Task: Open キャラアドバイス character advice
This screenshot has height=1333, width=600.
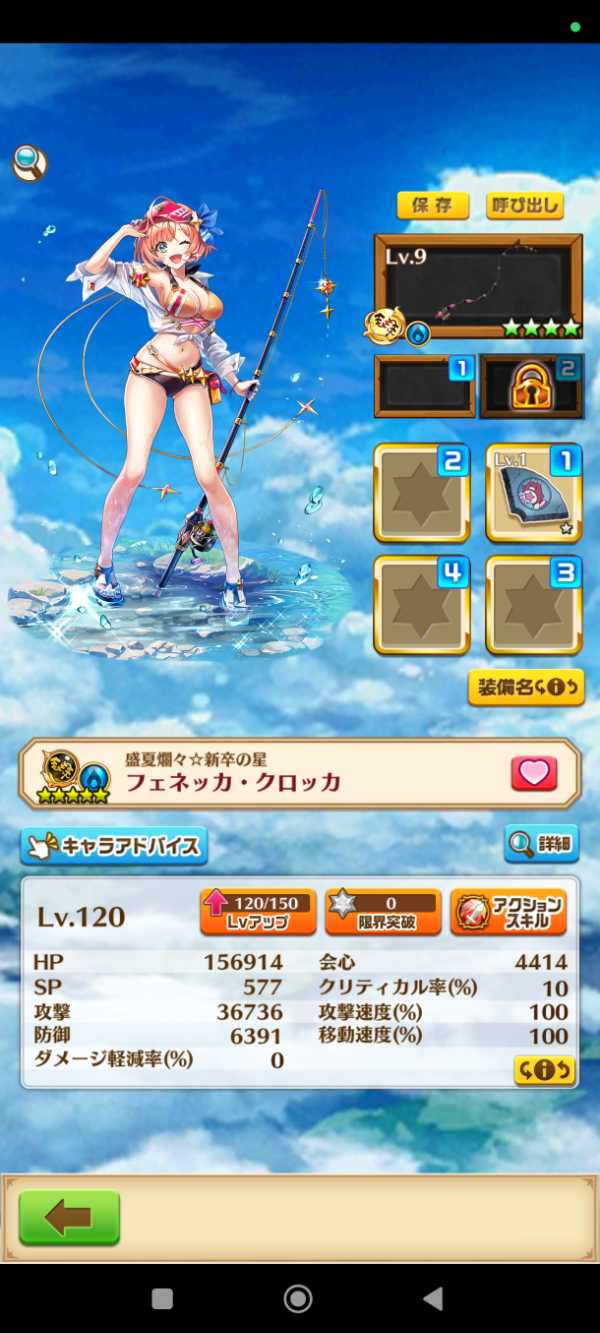Action: pyautogui.click(x=114, y=846)
